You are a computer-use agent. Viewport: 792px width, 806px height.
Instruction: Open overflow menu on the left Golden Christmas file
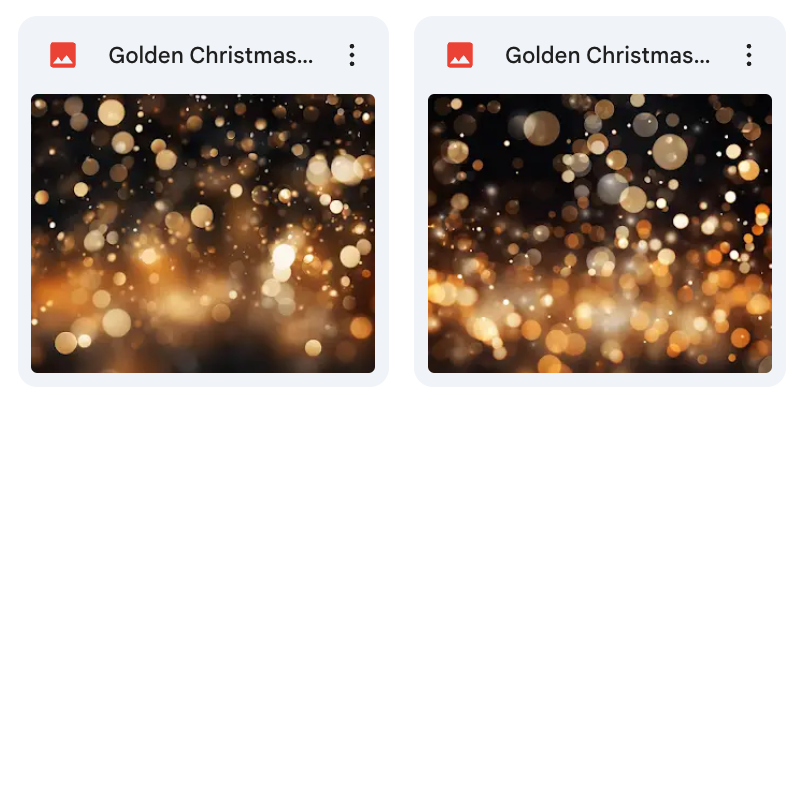coord(351,55)
